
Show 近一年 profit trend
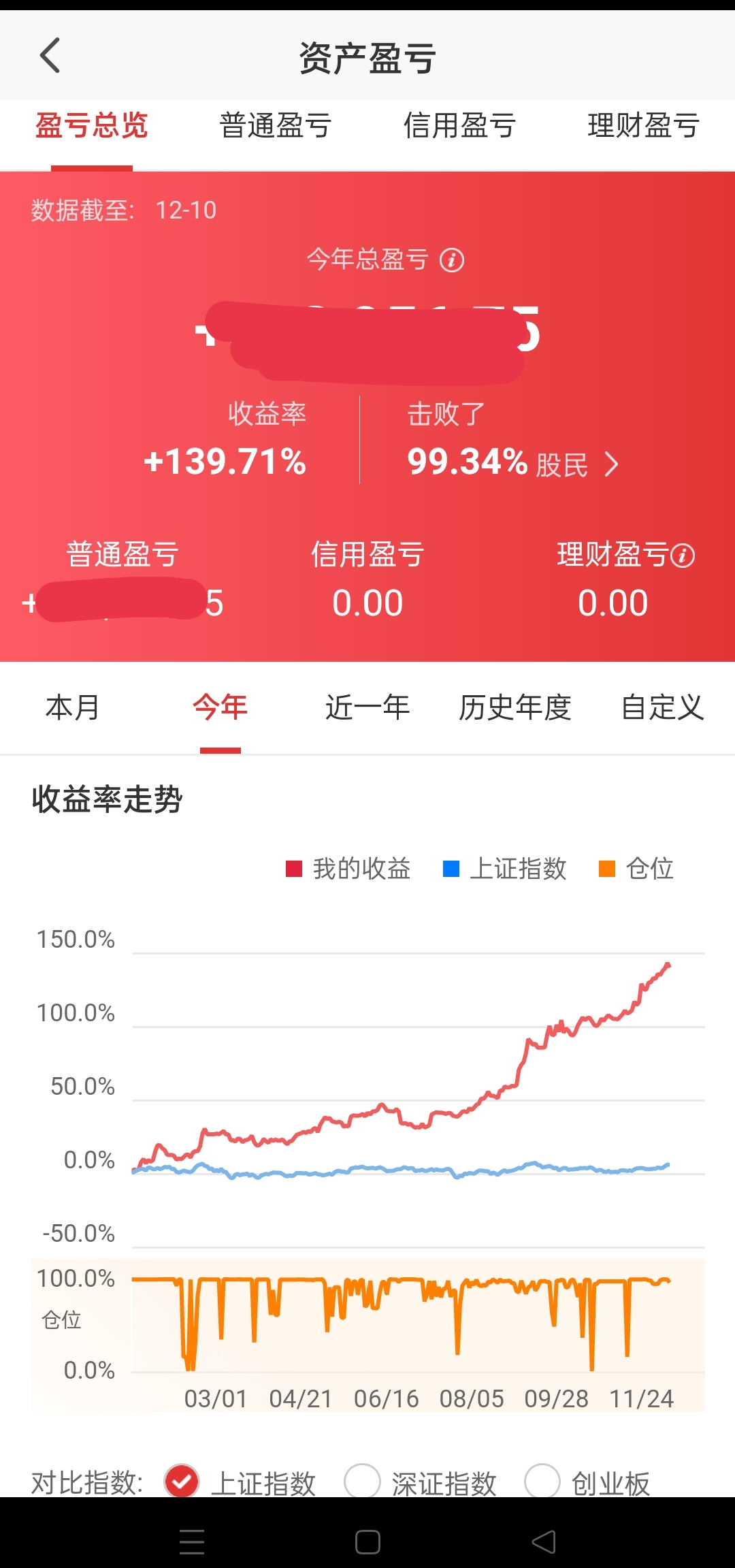(x=367, y=708)
